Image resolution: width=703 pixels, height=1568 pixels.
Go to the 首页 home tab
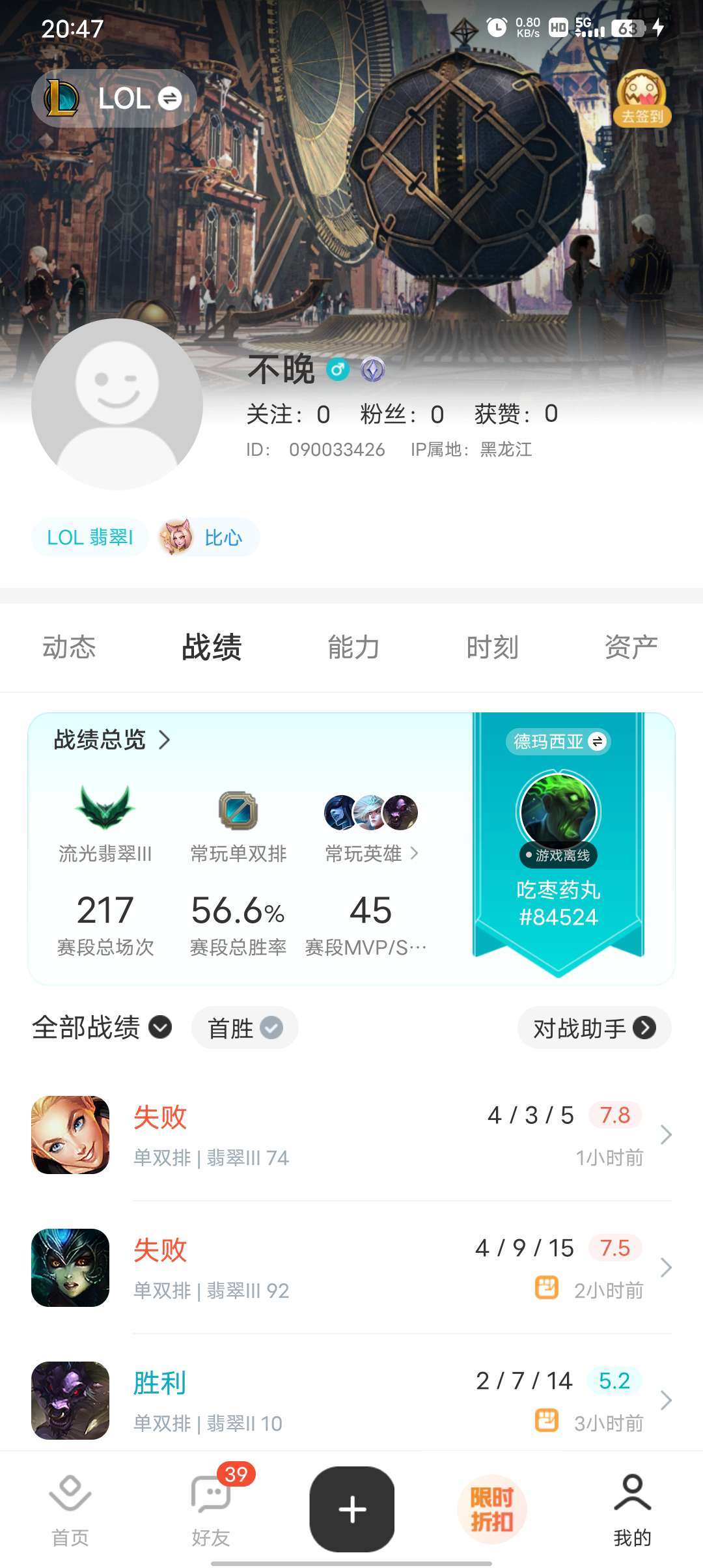[x=70, y=1509]
